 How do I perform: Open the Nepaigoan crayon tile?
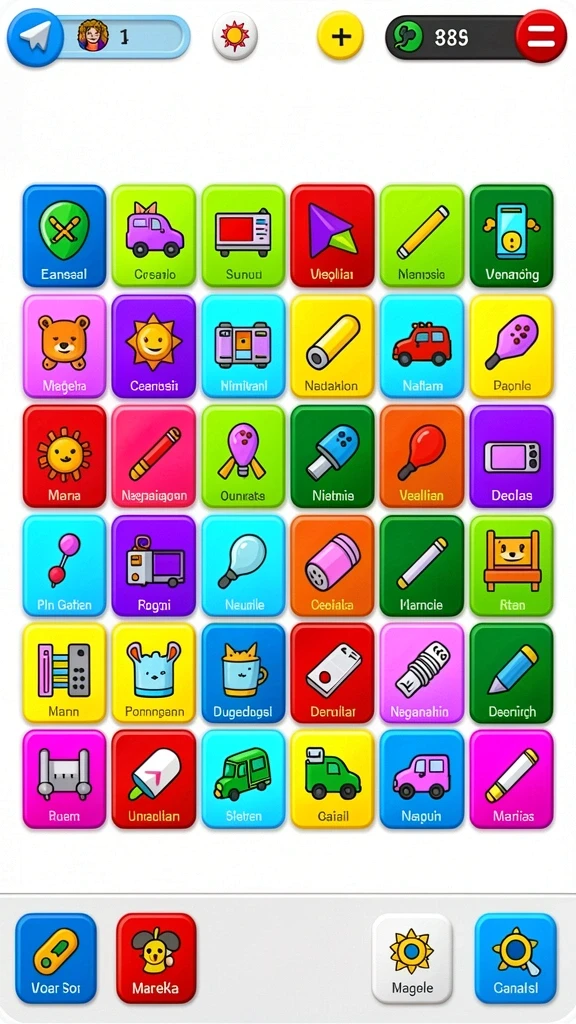point(153,456)
